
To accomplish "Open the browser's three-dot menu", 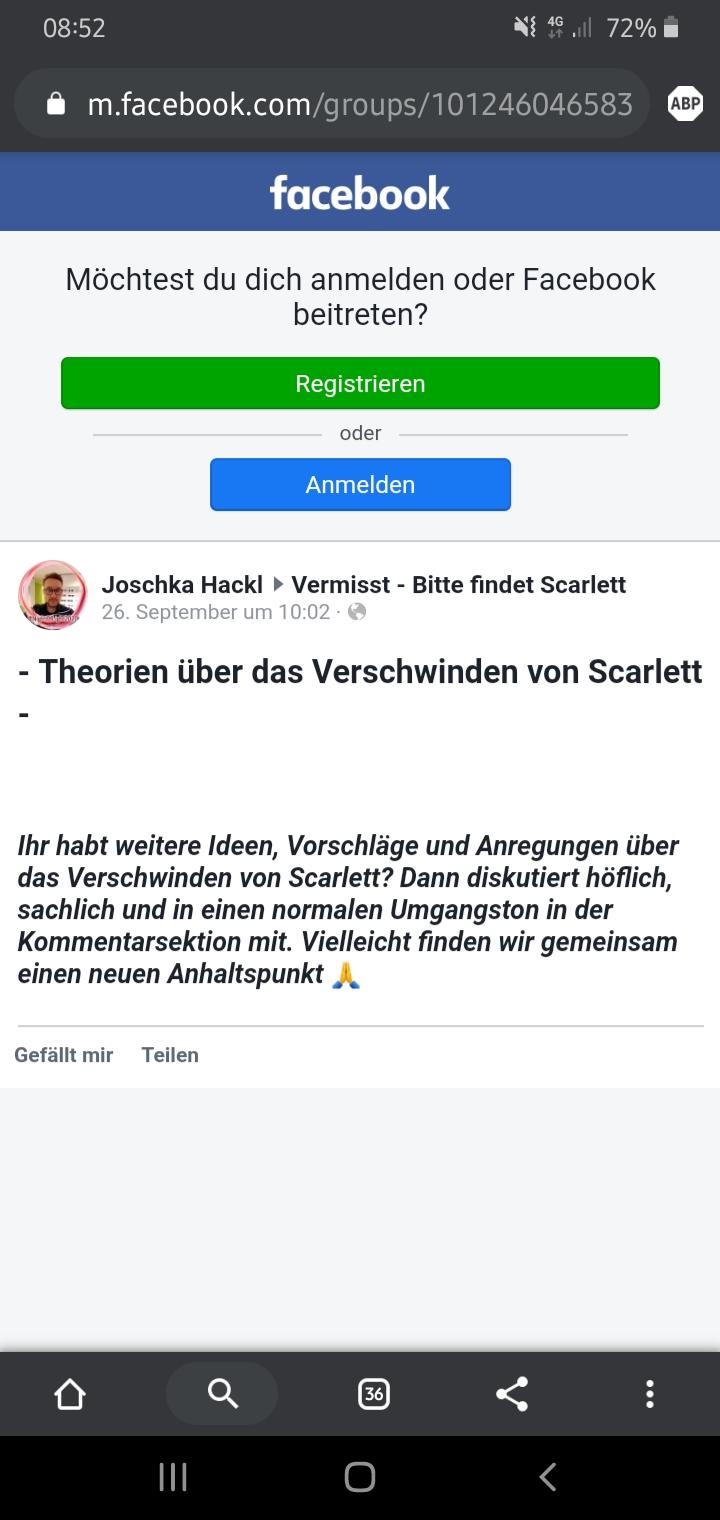I will click(650, 1394).
